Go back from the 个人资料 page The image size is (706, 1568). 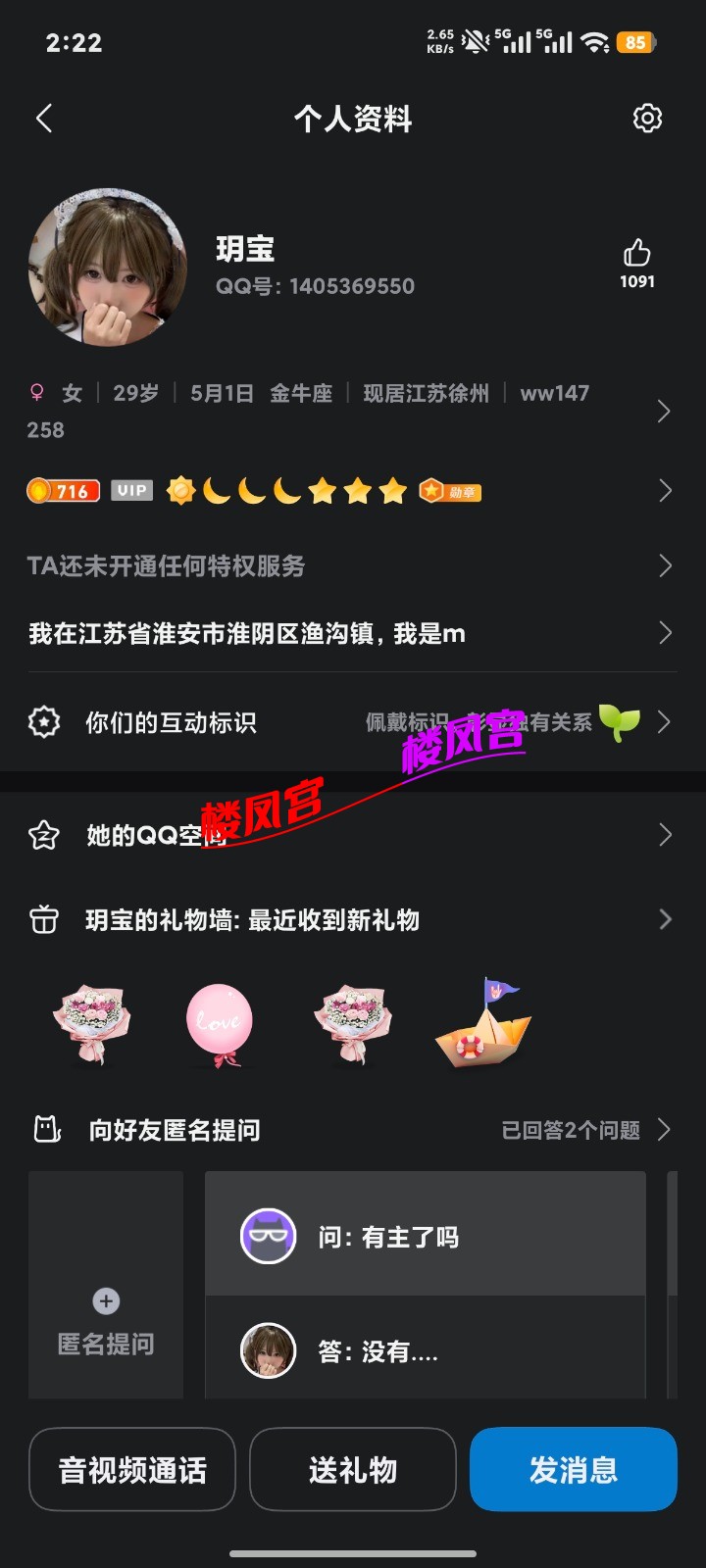coord(44,119)
